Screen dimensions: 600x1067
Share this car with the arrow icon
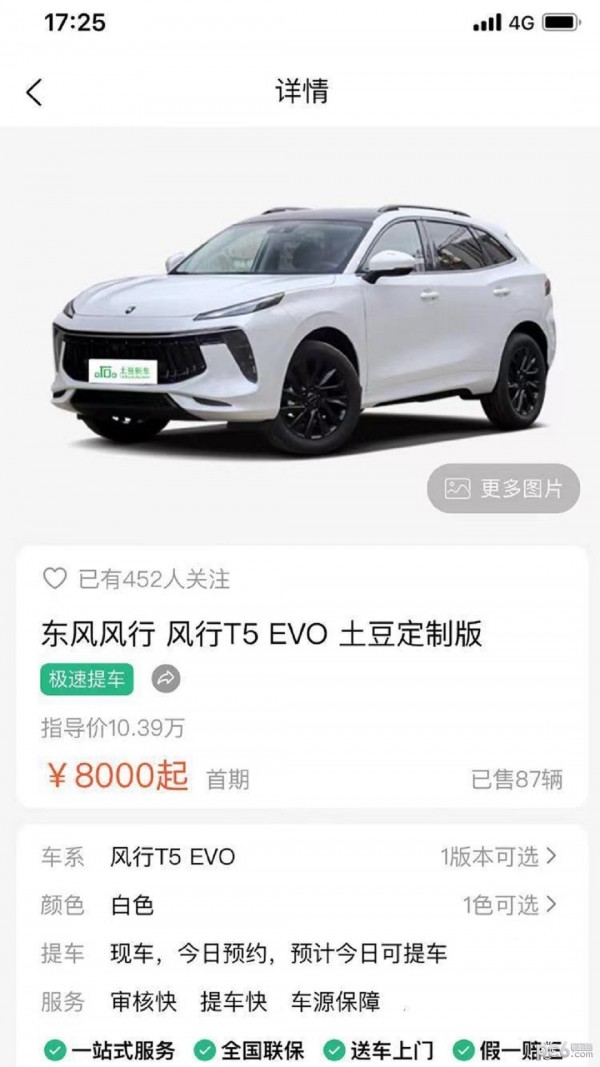pos(166,680)
